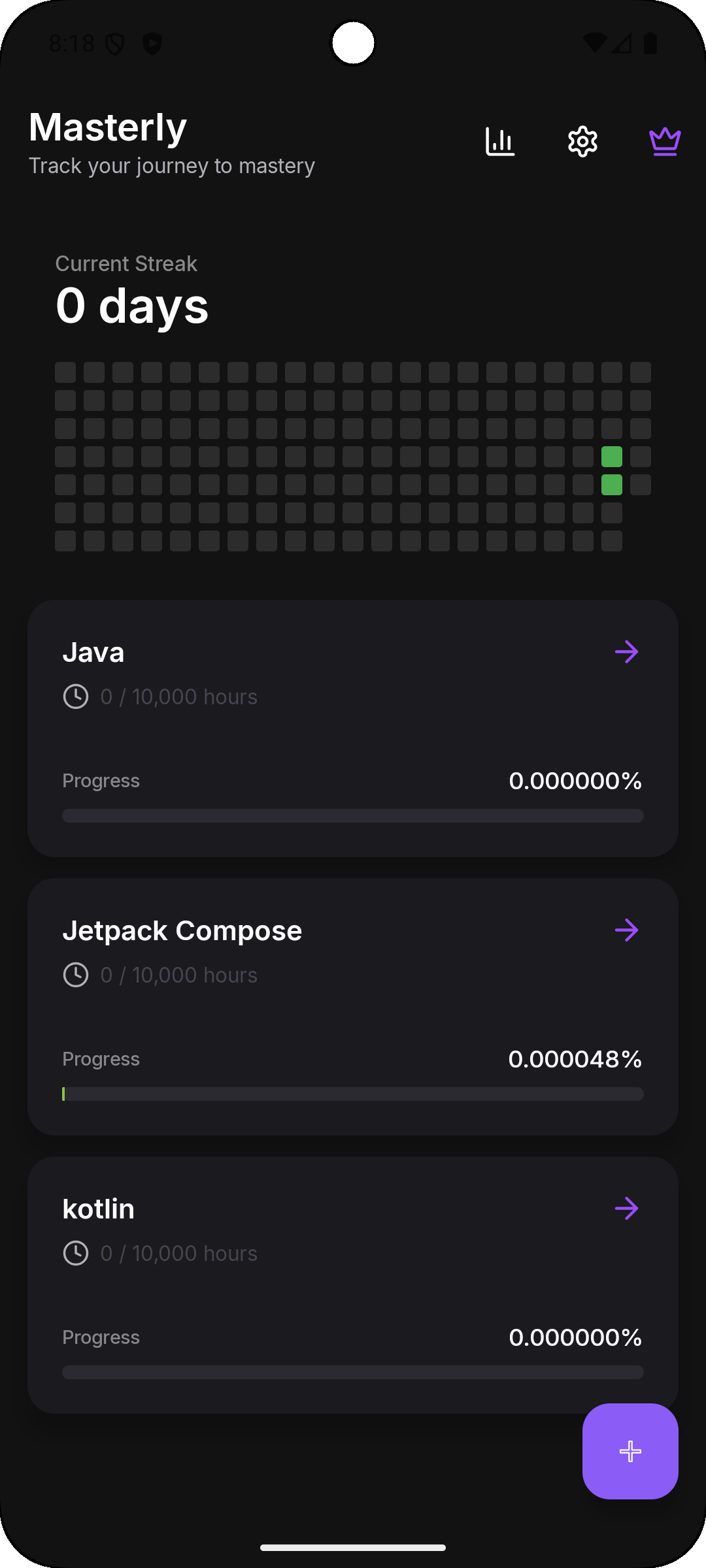Image resolution: width=706 pixels, height=1568 pixels.
Task: Click the purple premium crown icon
Action: 664,140
